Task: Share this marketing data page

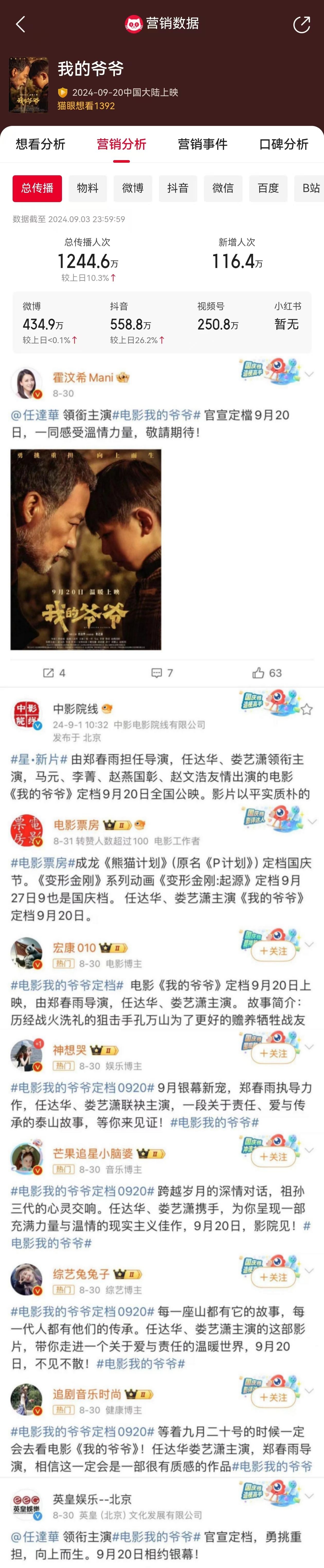Action: (302, 24)
